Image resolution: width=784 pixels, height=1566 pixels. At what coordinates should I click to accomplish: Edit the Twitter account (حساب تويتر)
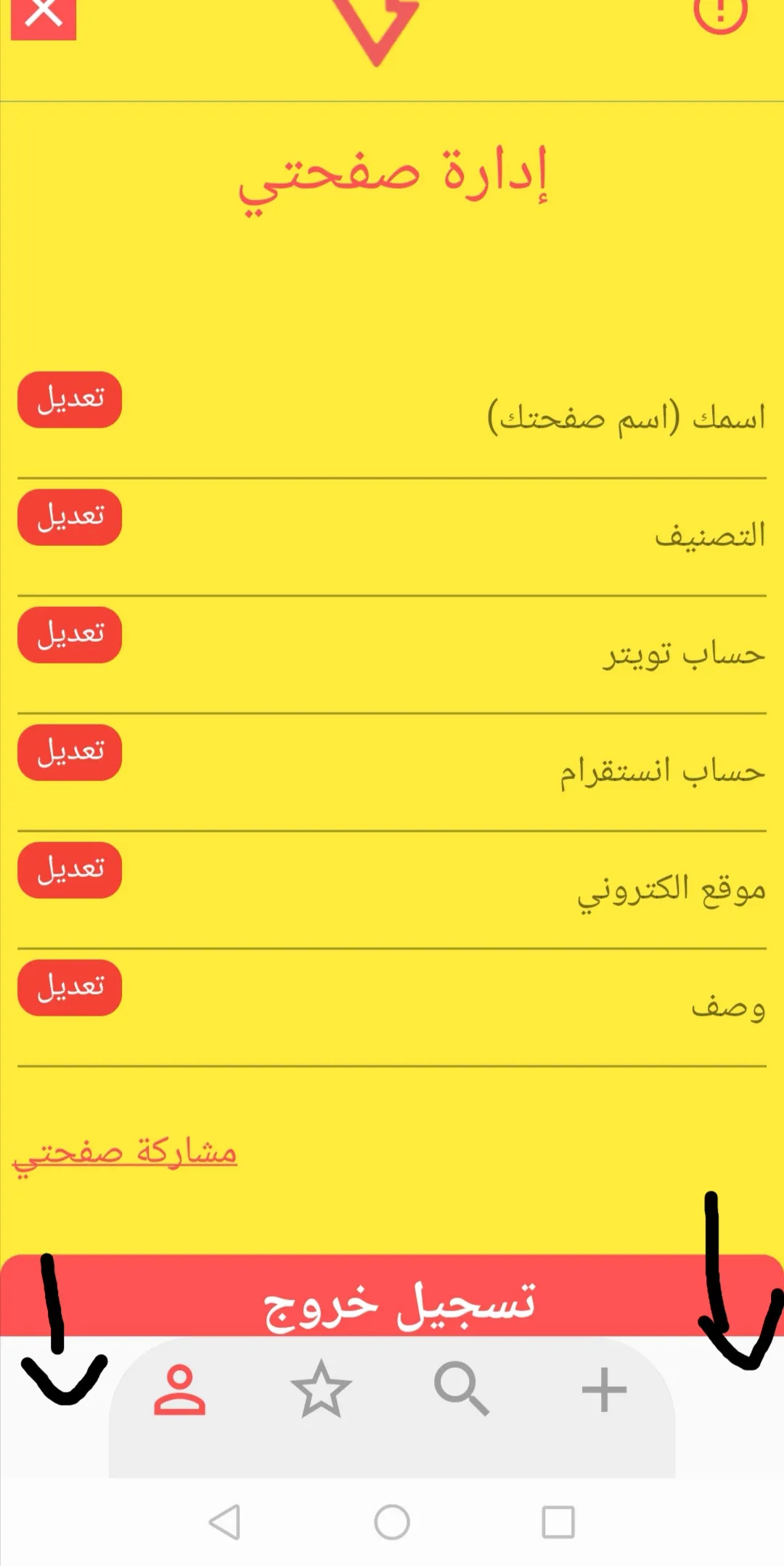(70, 635)
